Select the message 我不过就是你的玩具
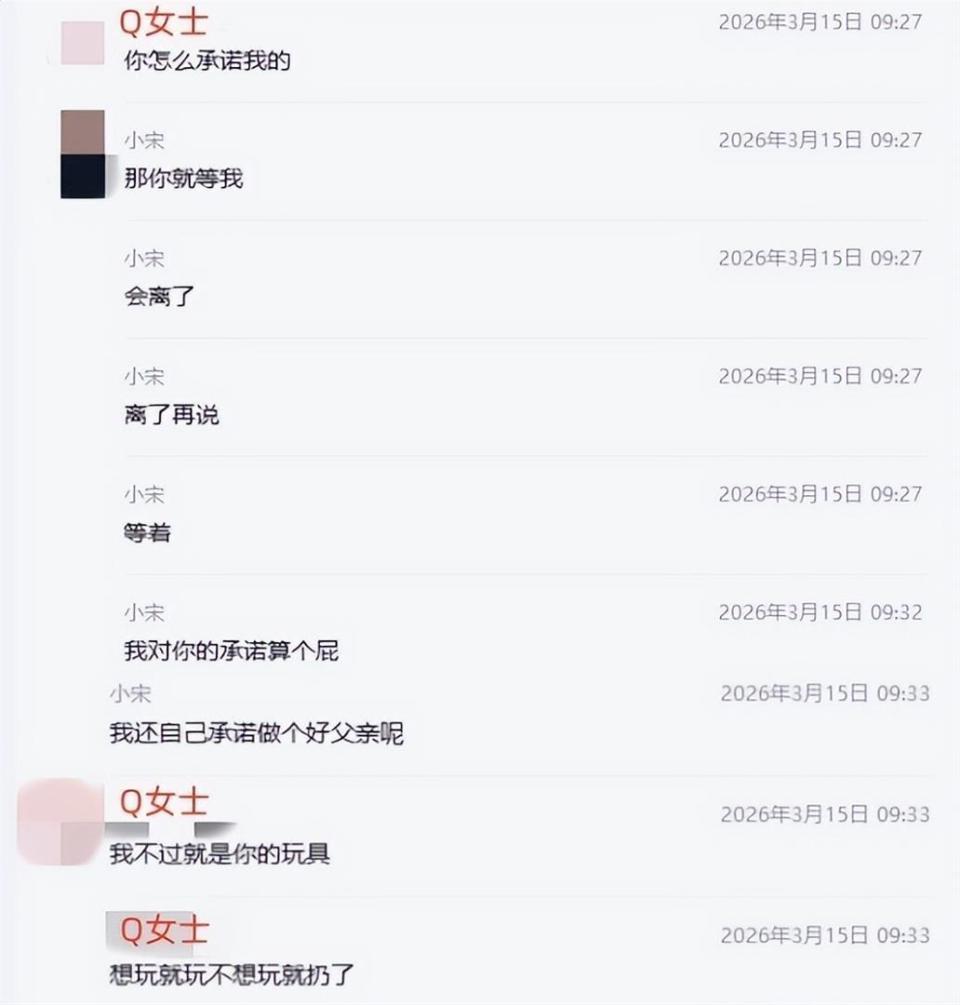 222,855
